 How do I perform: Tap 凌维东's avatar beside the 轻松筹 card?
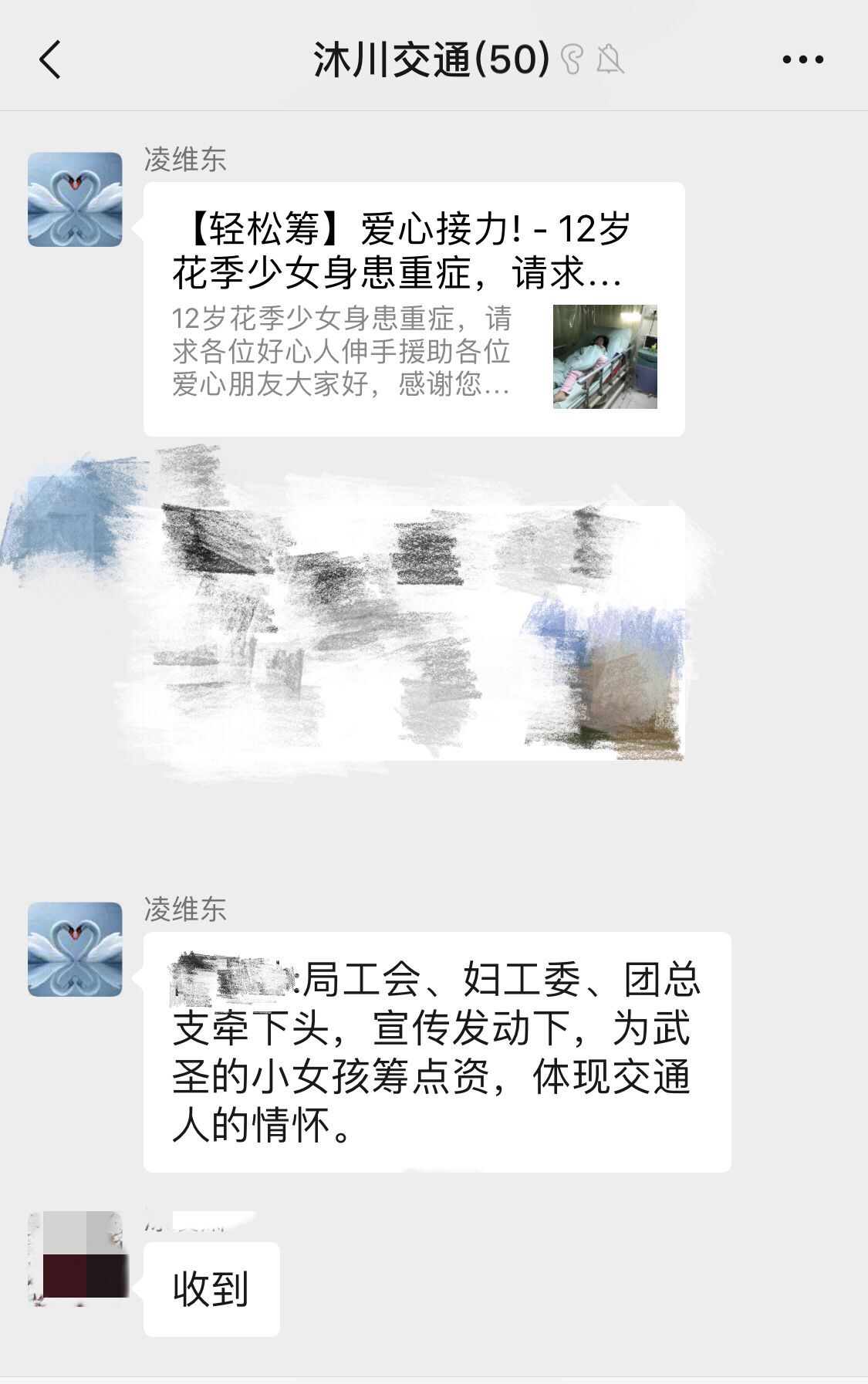coord(75,200)
